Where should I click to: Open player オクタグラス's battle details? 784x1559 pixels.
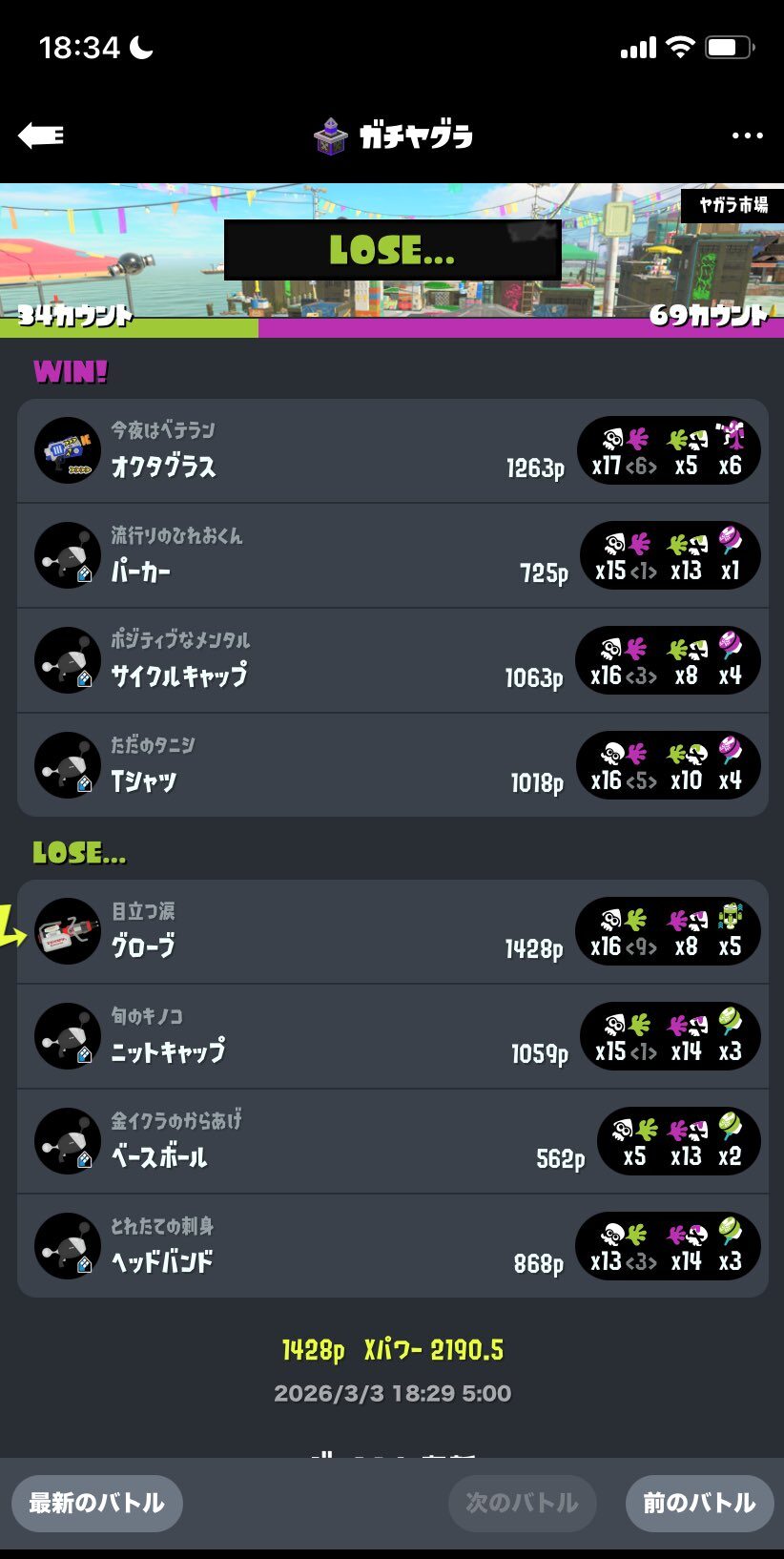(392, 451)
